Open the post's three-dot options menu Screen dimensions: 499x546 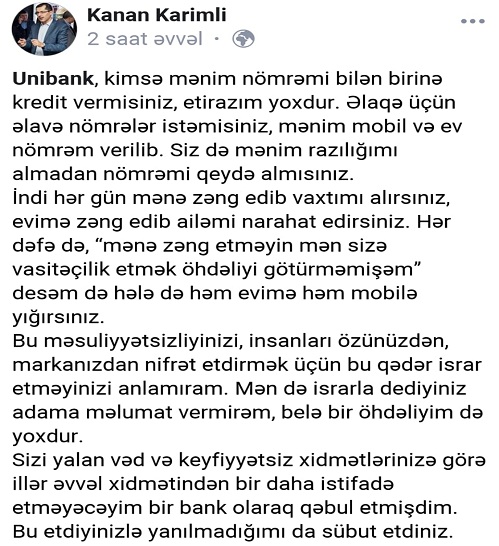[x=473, y=21]
